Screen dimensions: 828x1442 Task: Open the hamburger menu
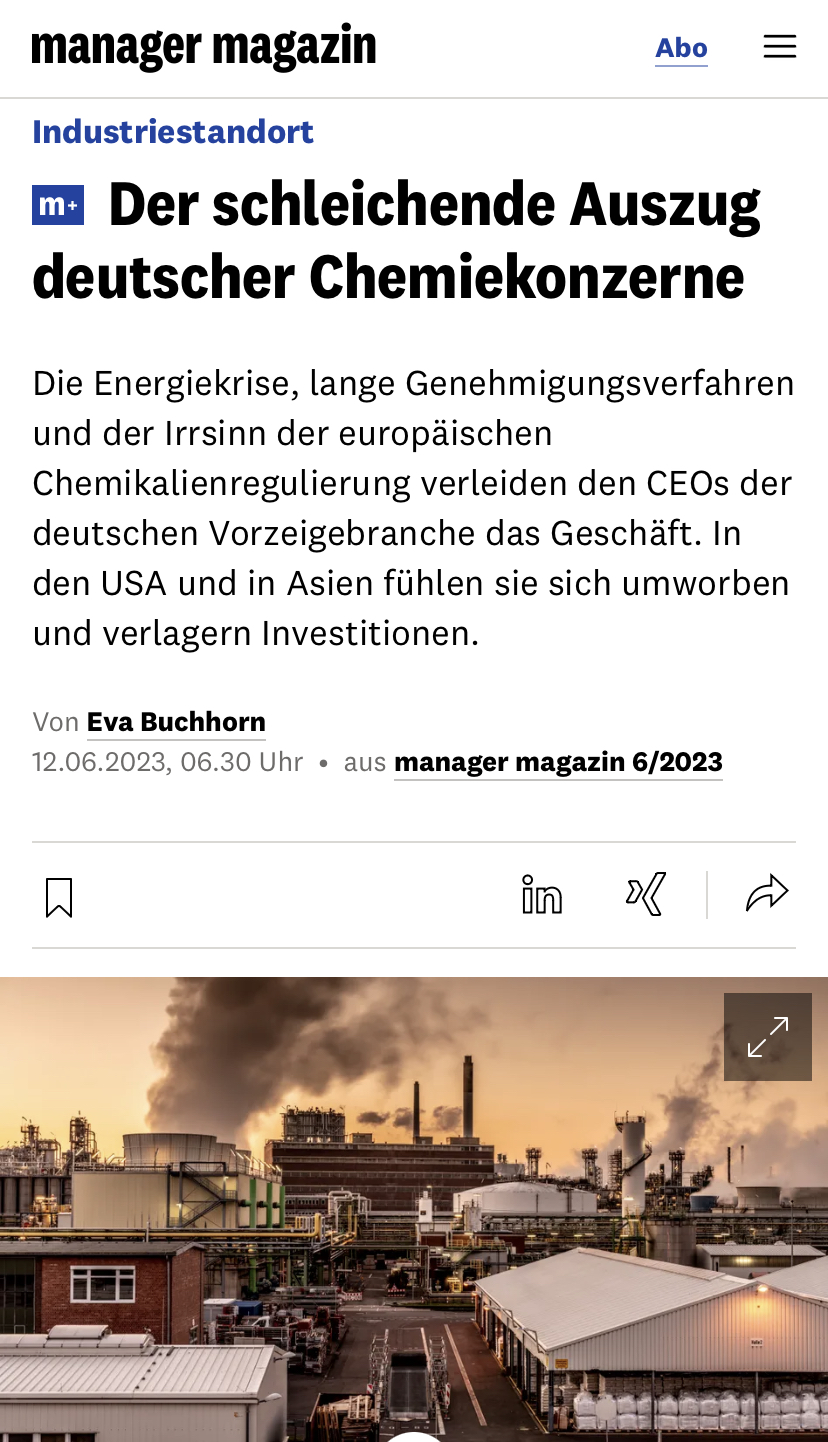point(780,47)
